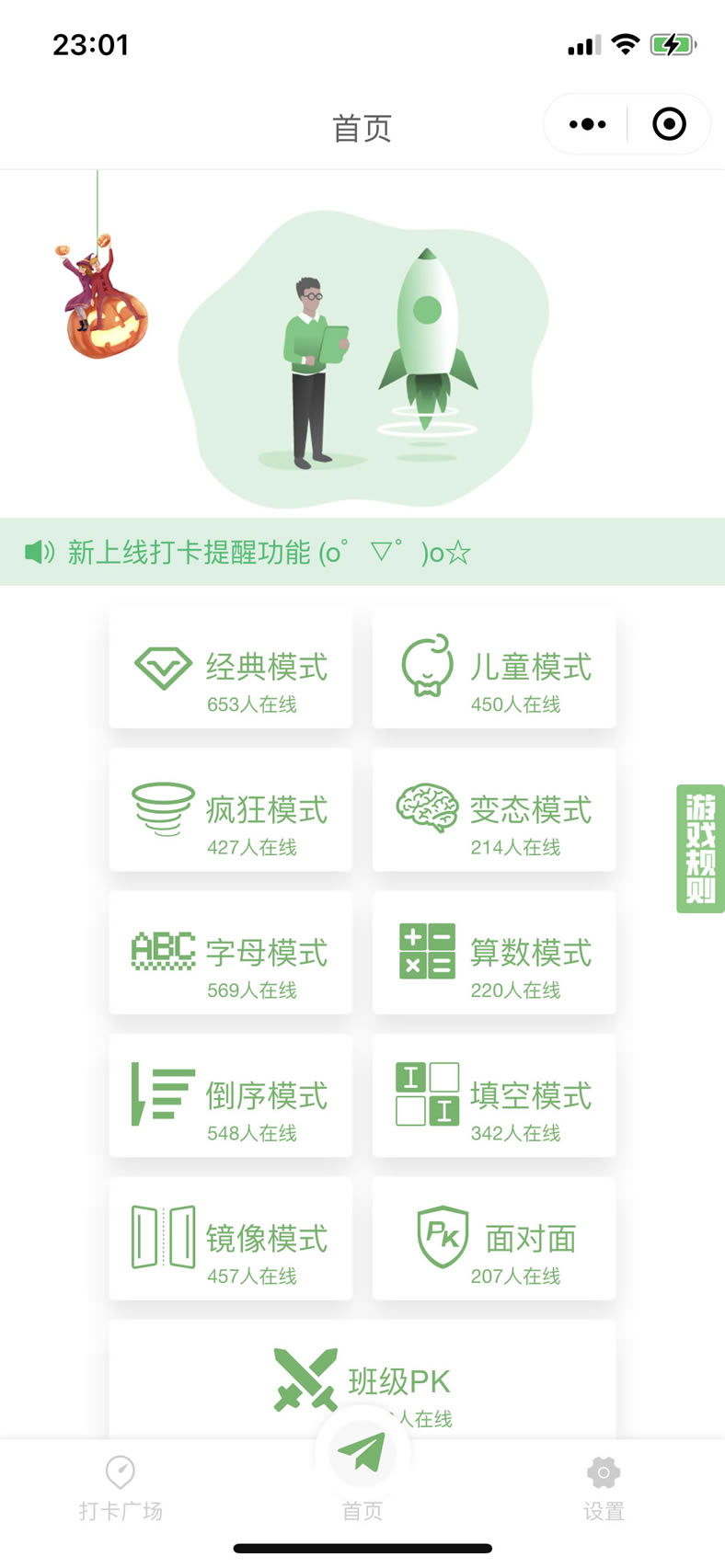Screen dimensions: 725x1568
Task: Start 疯狂模式
Action: click(x=230, y=810)
